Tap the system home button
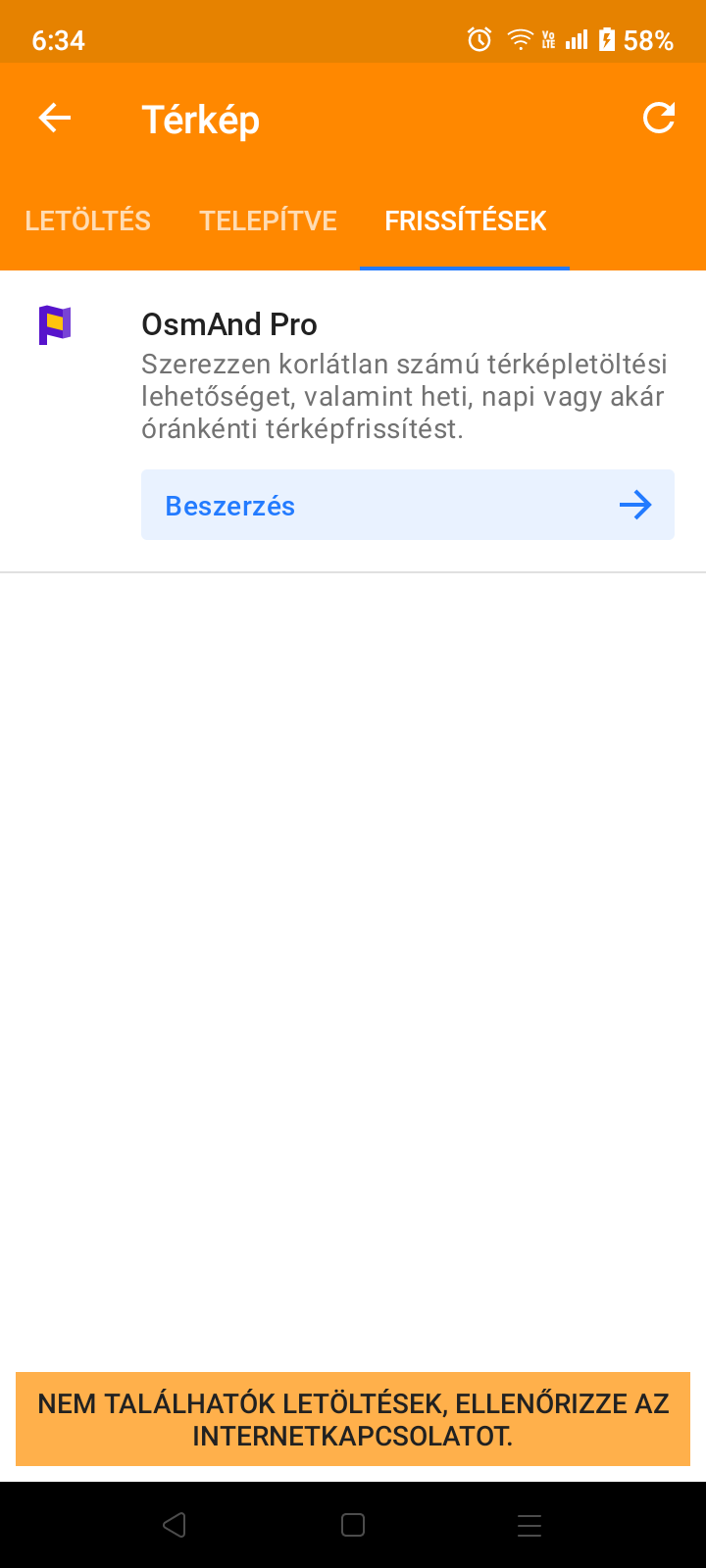706x1568 pixels. (x=353, y=1525)
